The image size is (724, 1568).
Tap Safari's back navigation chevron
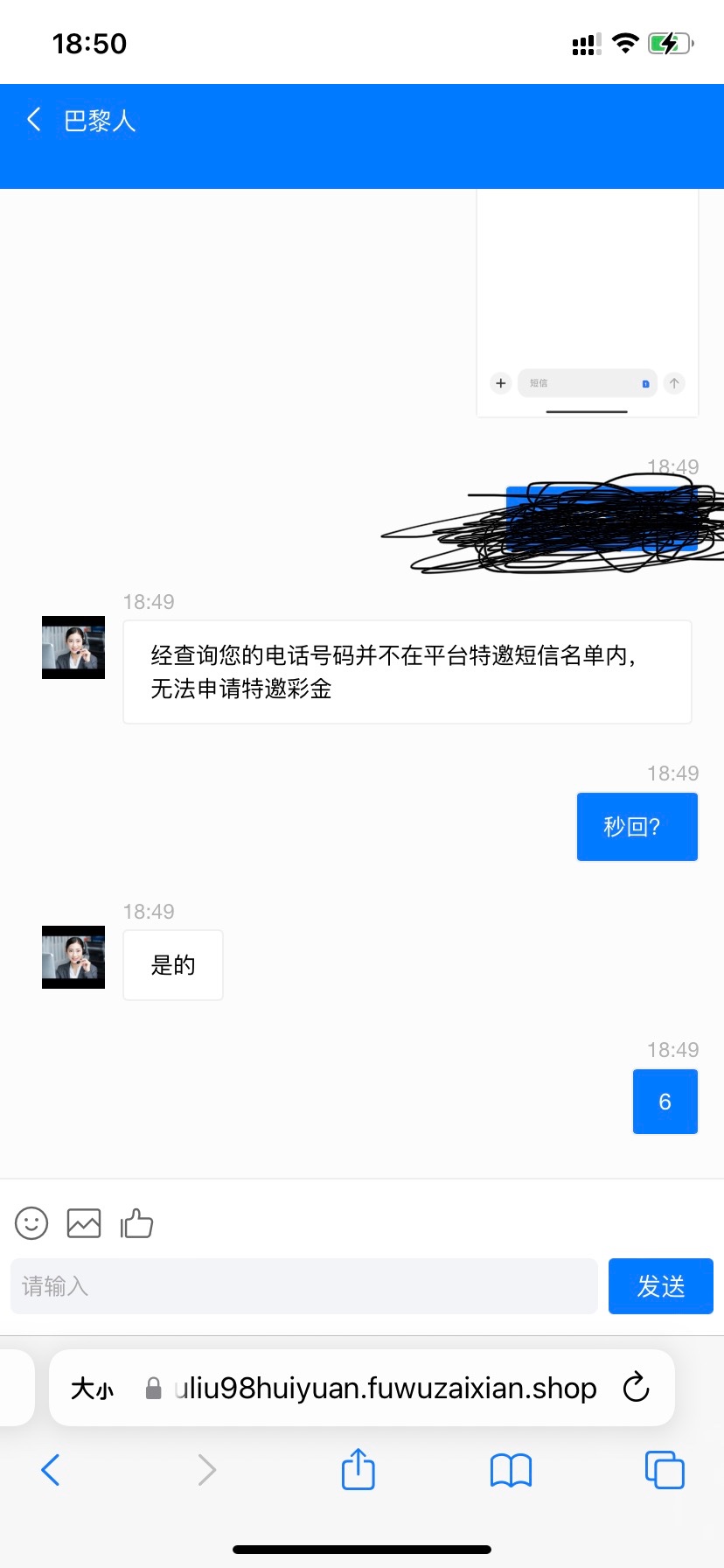coord(50,1470)
